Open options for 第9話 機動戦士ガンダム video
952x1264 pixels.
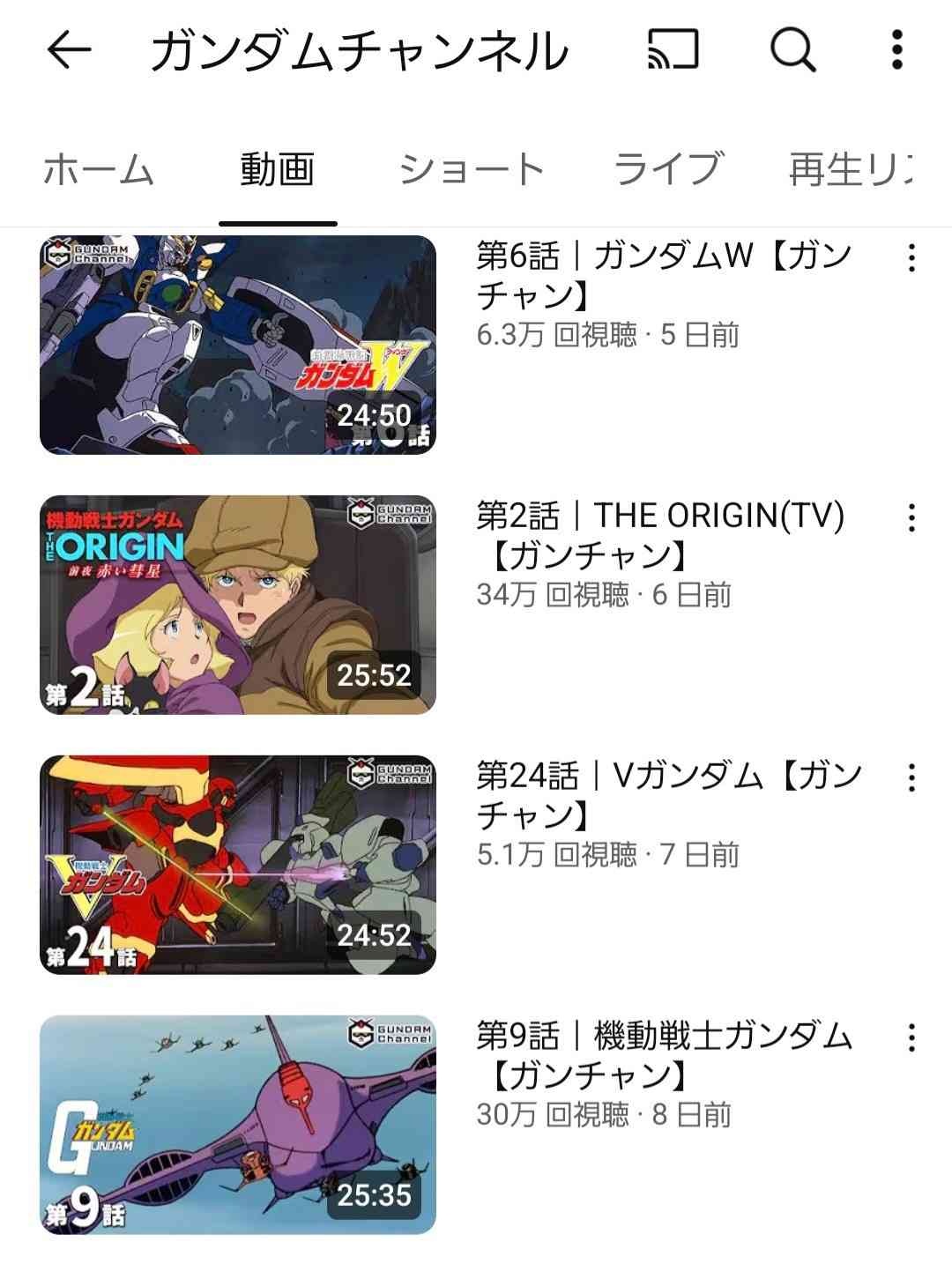pyautogui.click(x=911, y=1037)
